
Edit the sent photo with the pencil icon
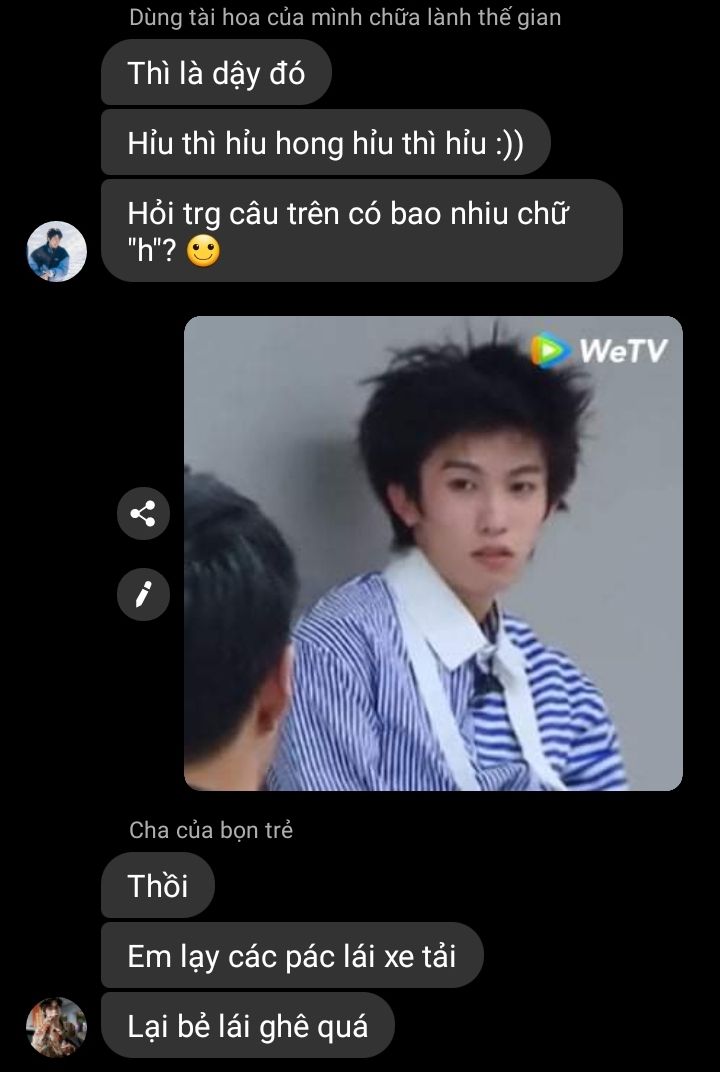[x=143, y=595]
